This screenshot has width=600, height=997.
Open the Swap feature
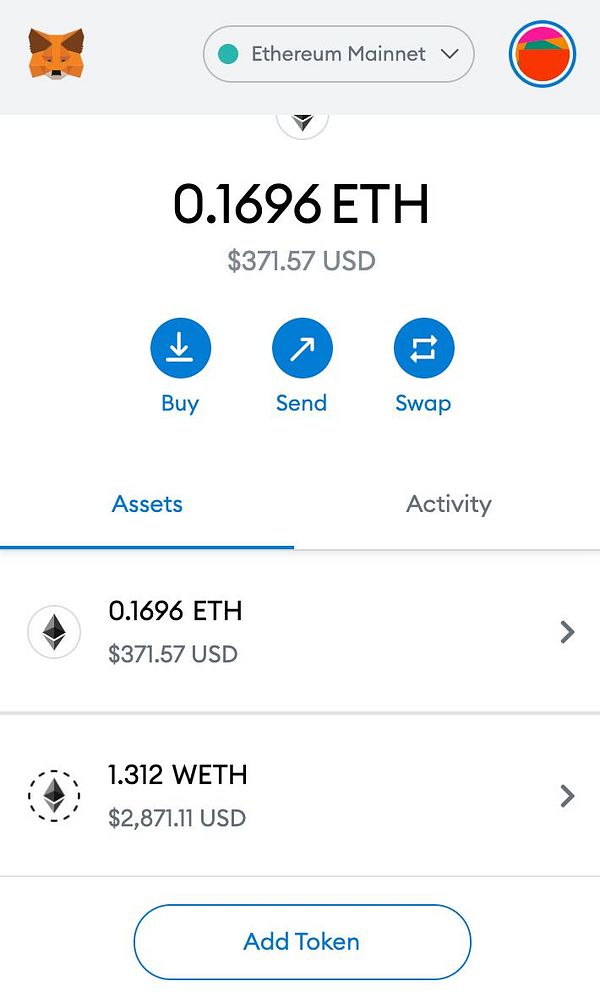coord(424,348)
